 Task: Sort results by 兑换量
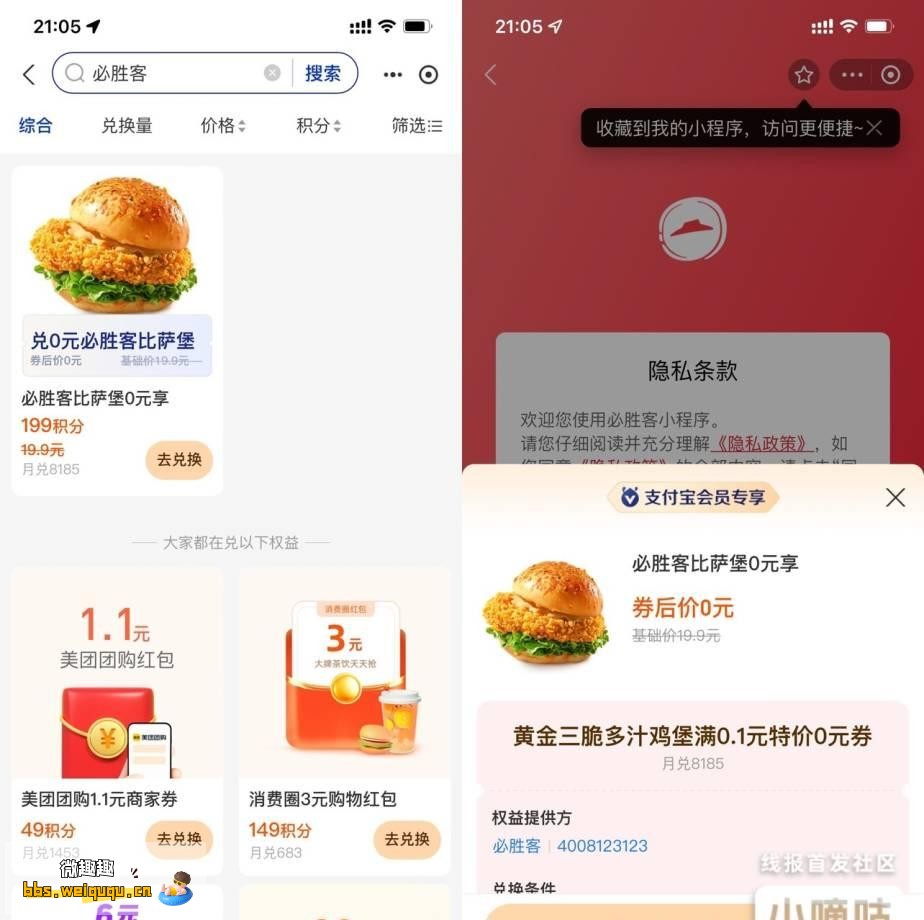(x=127, y=125)
